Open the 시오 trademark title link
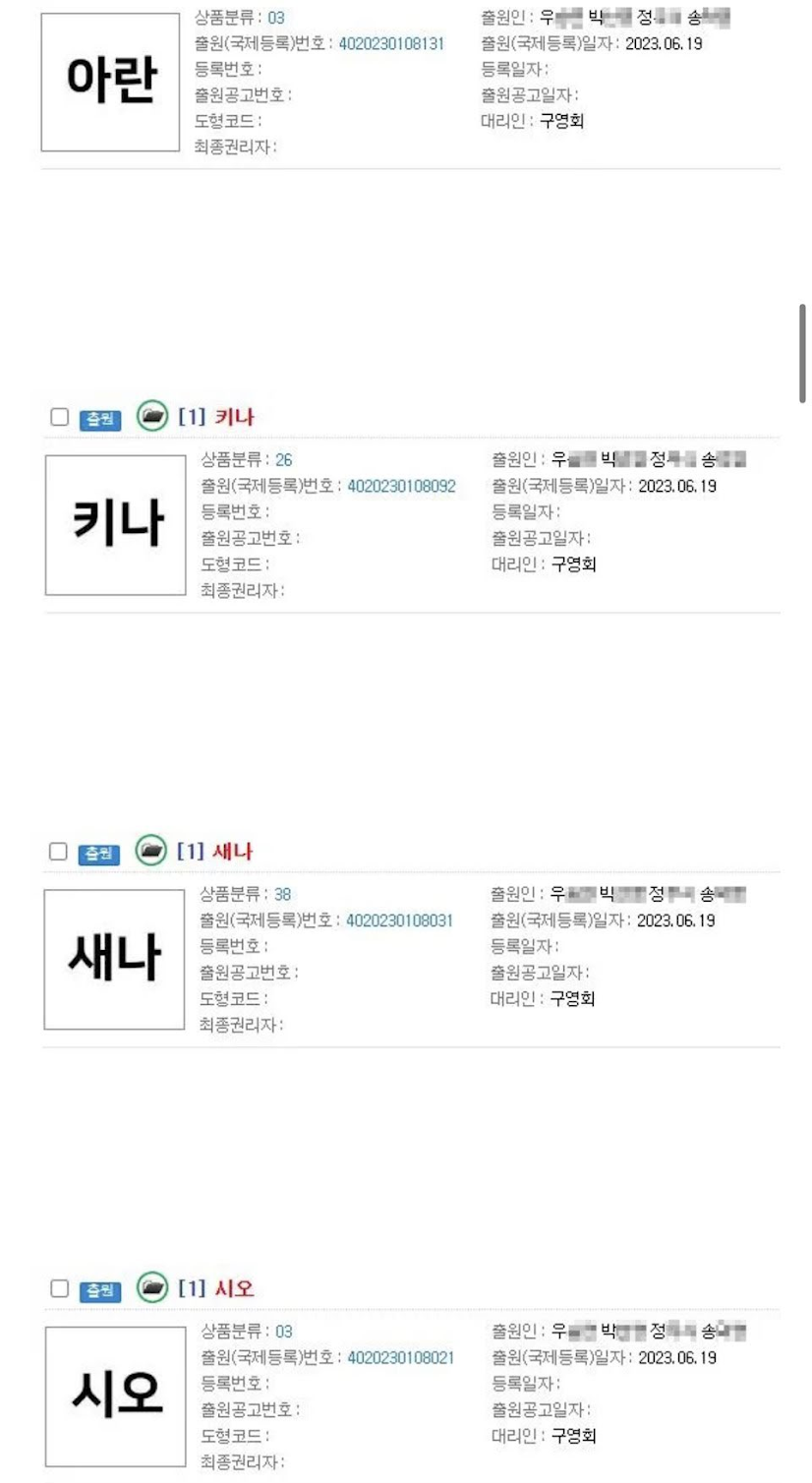 234,1288
